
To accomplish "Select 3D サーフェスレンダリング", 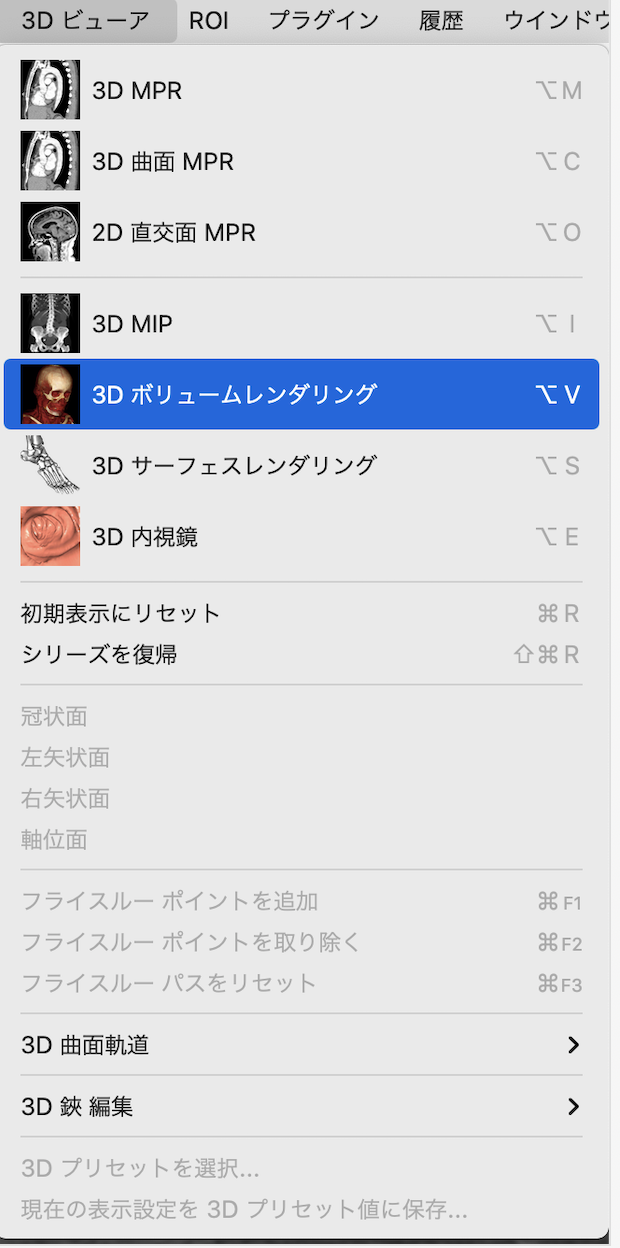I will click(234, 465).
